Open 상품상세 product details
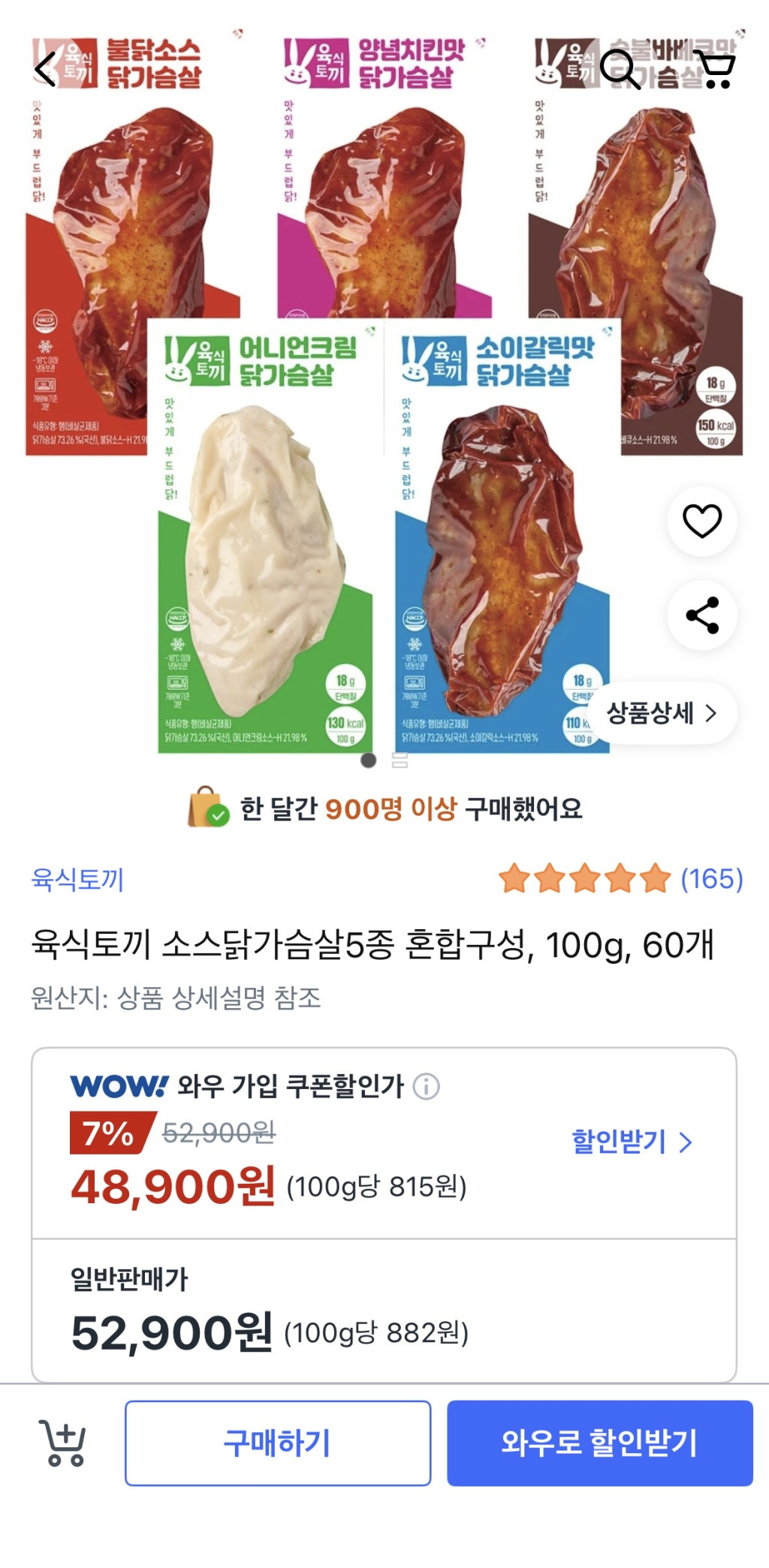 [x=662, y=713]
